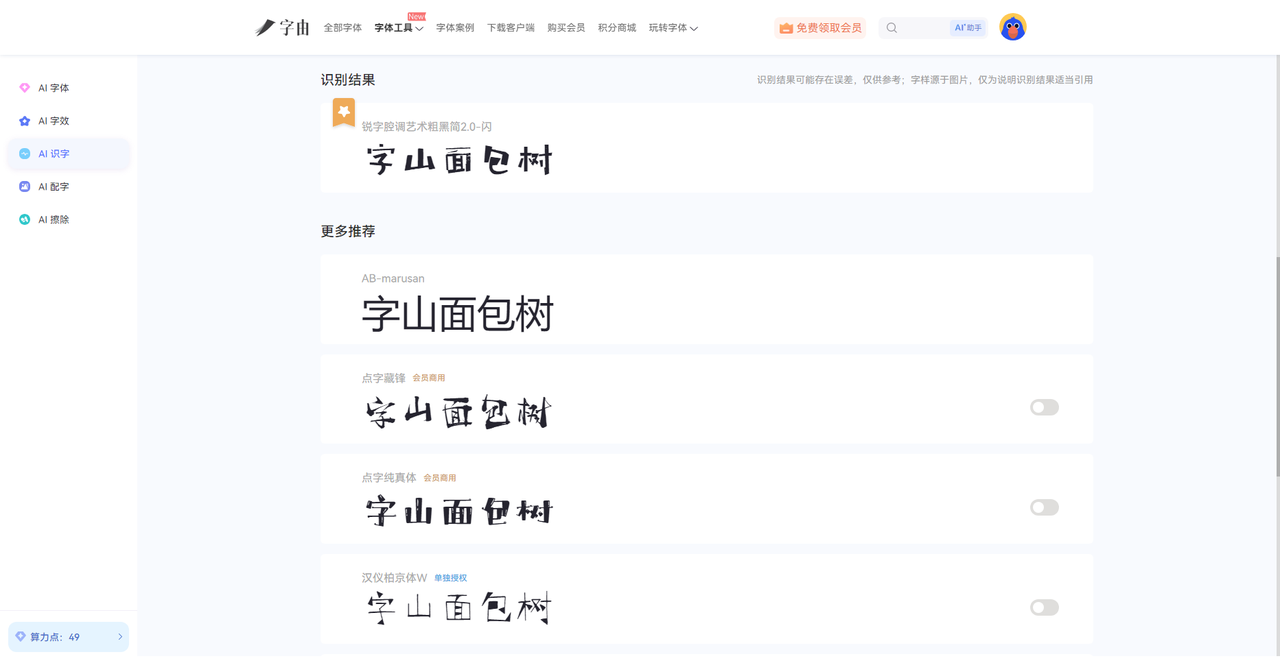This screenshot has height=663, width=1280.
Task: Open 下载客户端 link
Action: (x=510, y=28)
